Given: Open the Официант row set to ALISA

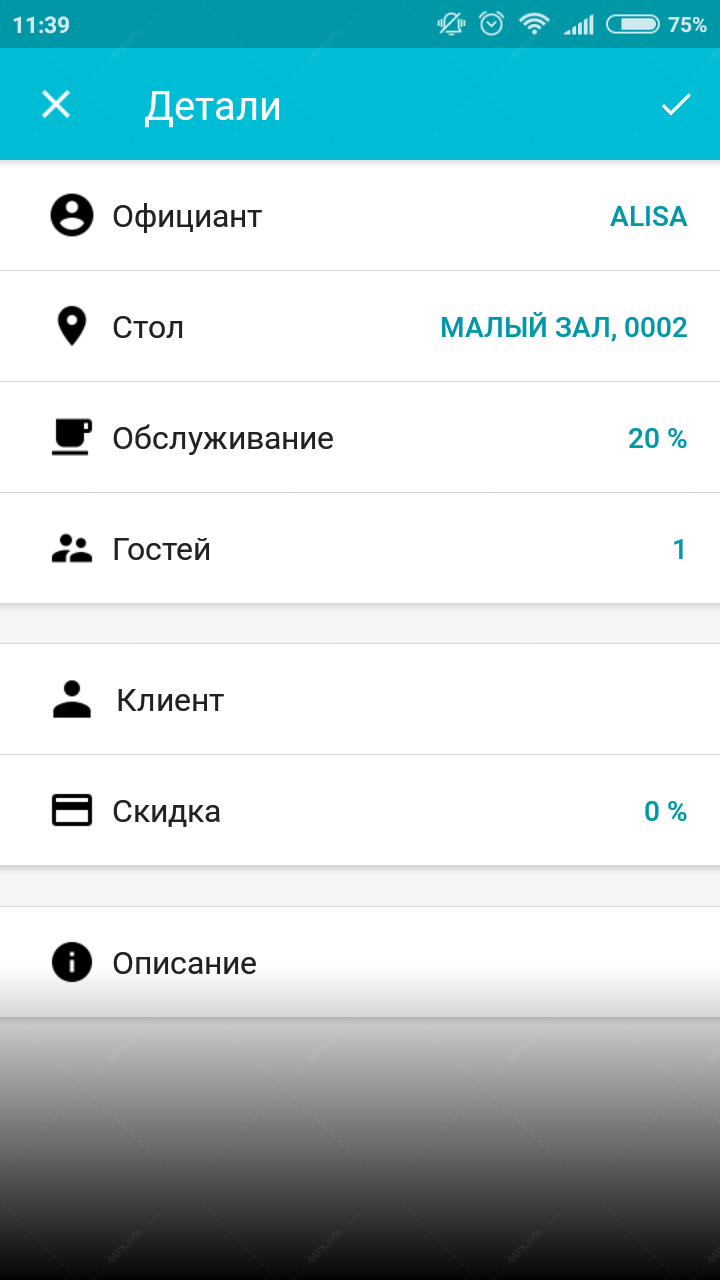Looking at the screenshot, I should 360,216.
